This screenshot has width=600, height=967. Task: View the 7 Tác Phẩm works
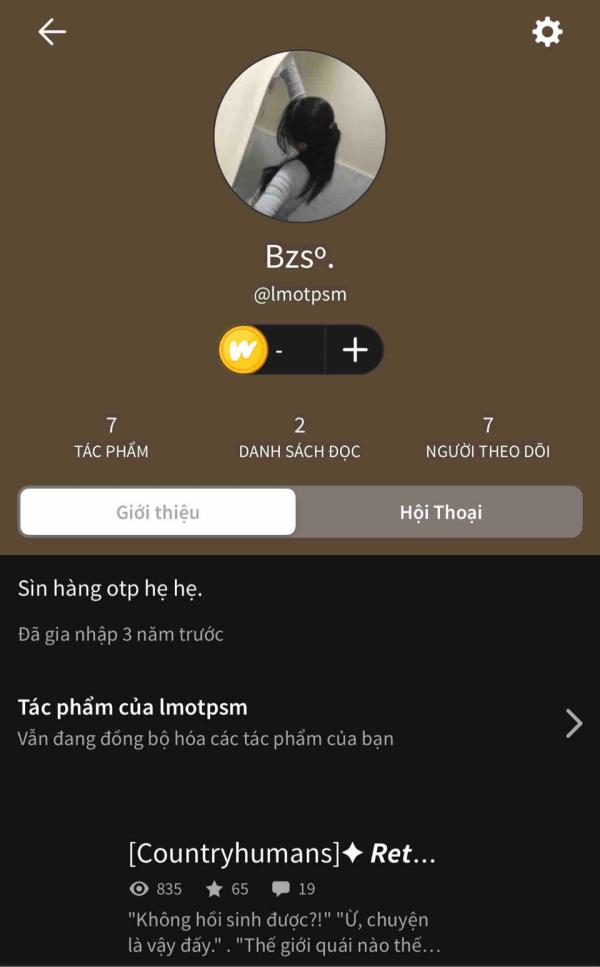(x=112, y=438)
